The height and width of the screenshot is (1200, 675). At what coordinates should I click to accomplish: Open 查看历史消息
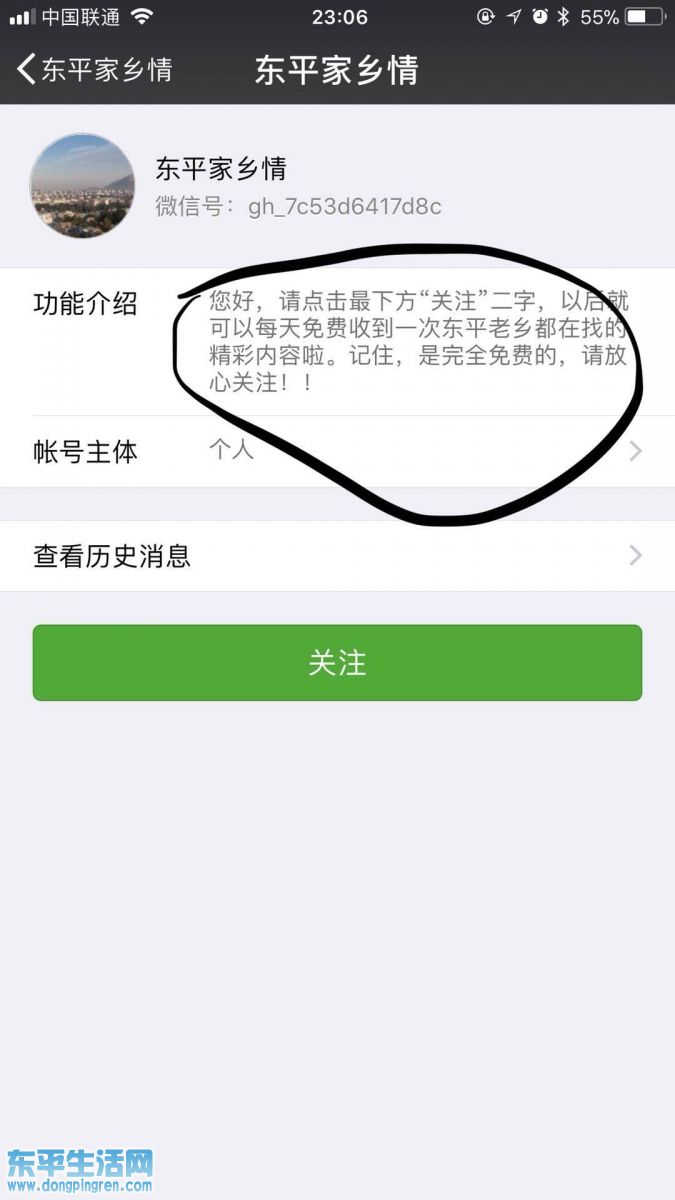pyautogui.click(x=337, y=556)
